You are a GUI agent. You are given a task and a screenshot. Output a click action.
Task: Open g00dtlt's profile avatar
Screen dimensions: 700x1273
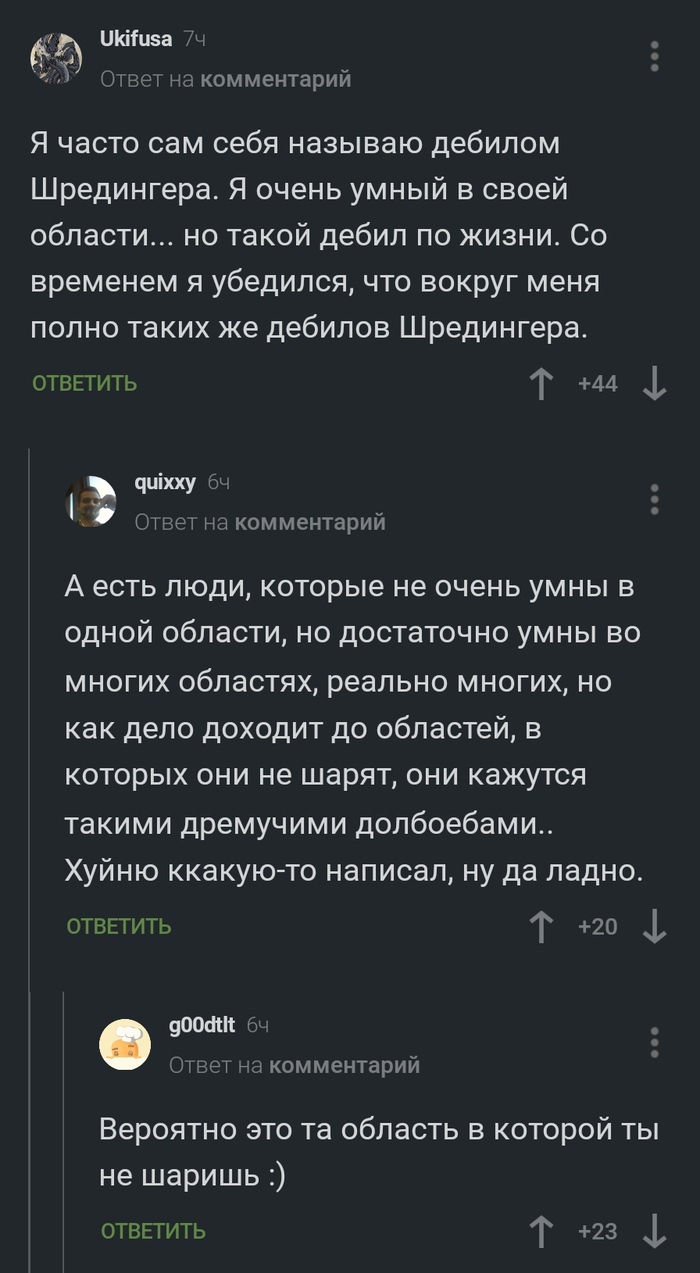125,1044
